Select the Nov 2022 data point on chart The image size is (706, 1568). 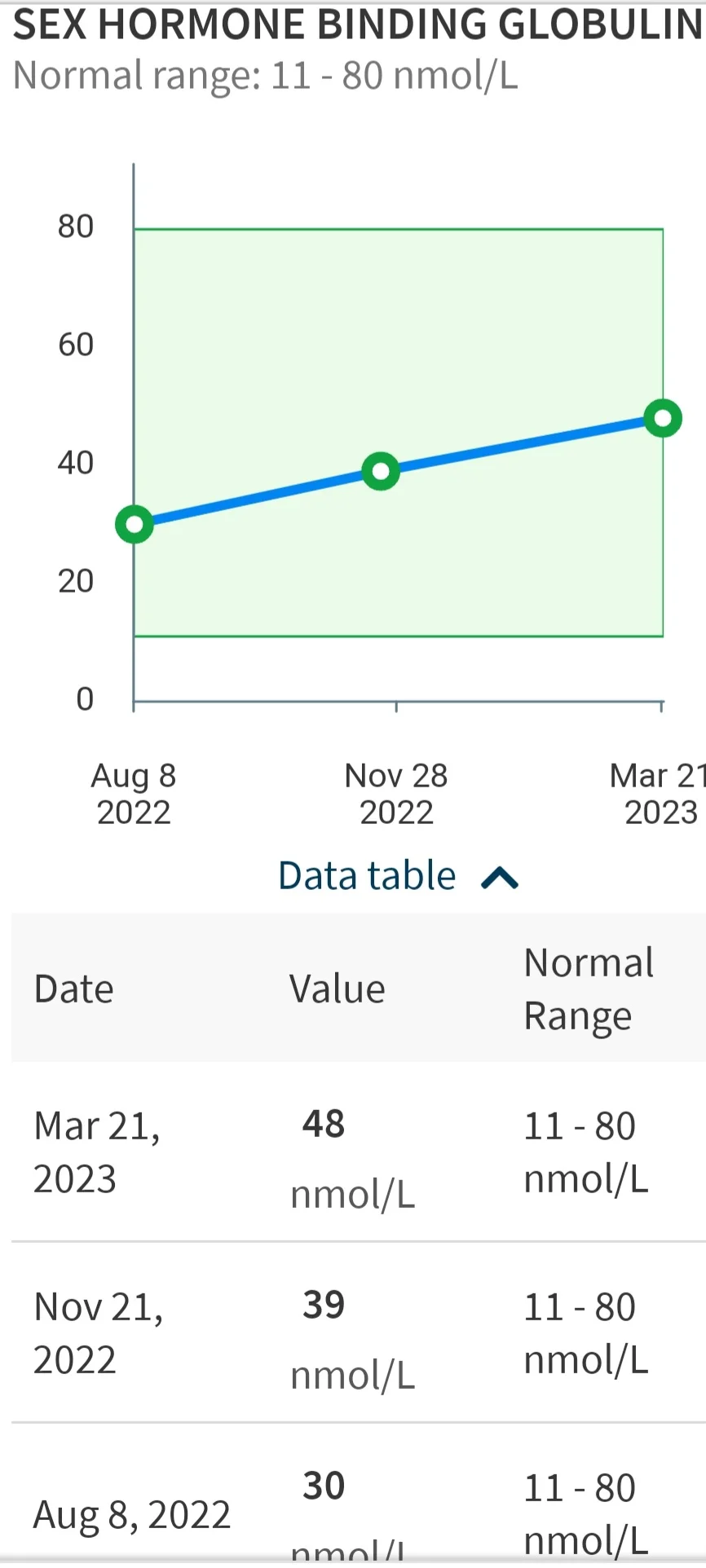coord(381,471)
